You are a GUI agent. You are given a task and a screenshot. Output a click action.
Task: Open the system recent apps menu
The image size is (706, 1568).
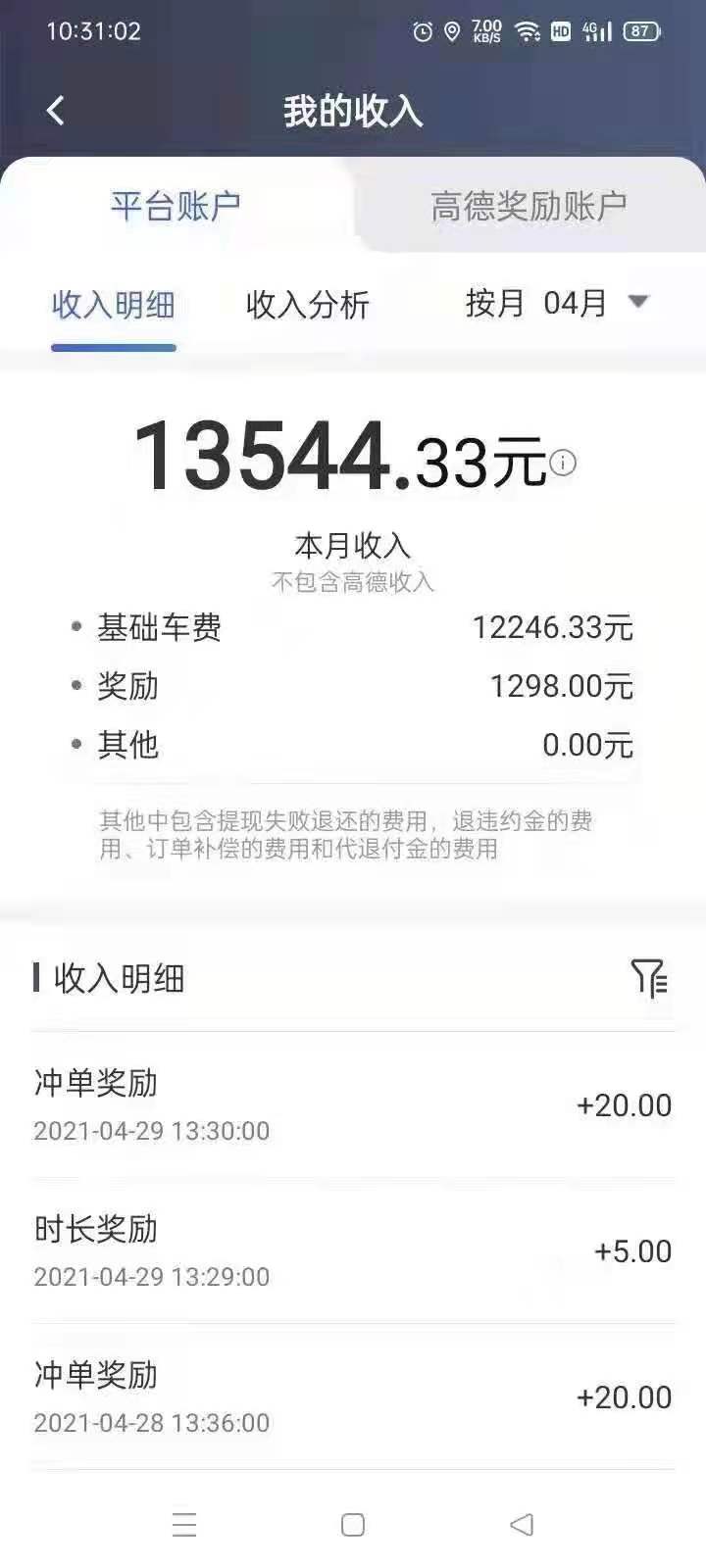click(184, 1525)
